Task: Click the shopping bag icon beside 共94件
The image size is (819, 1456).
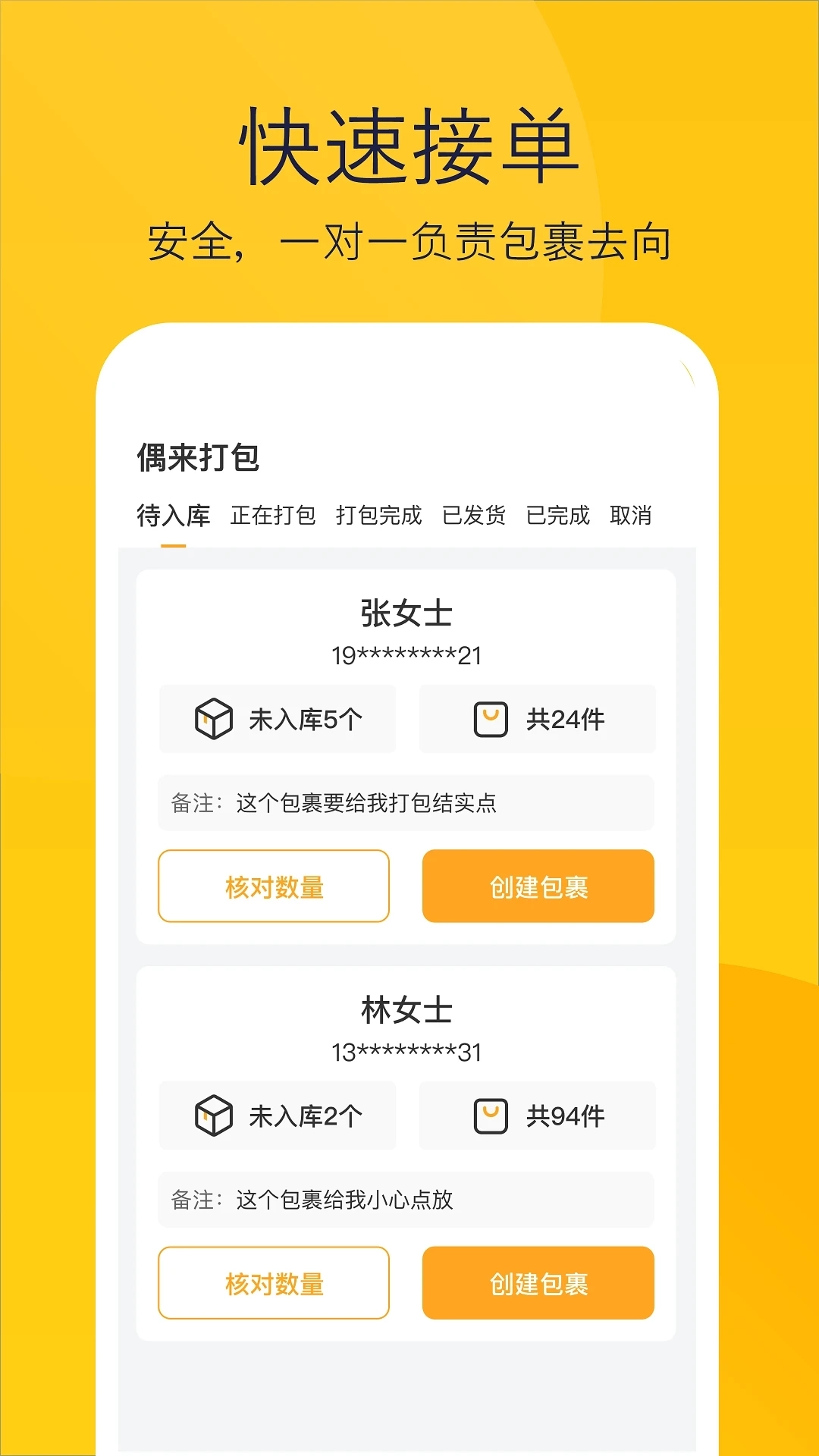Action: [x=491, y=1115]
